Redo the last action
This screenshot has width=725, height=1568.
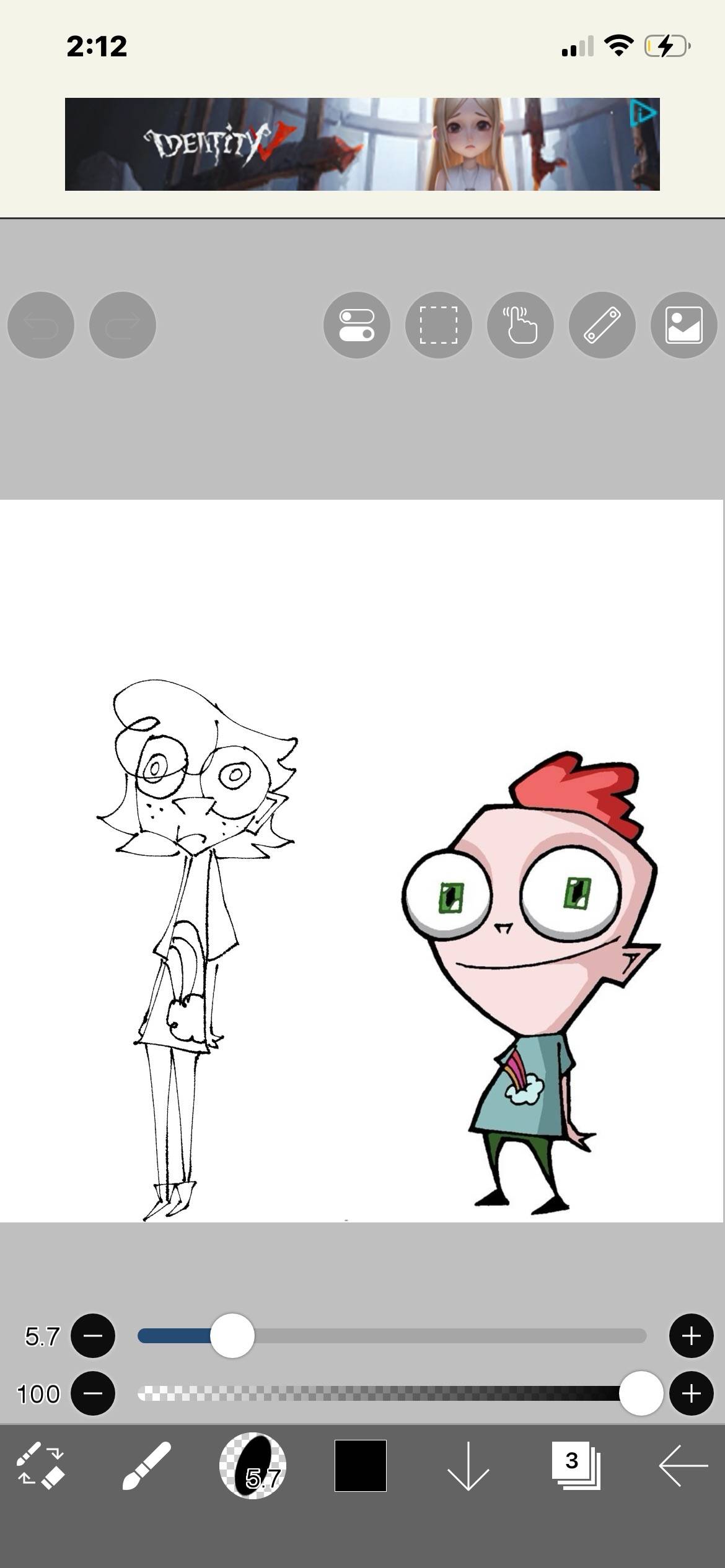point(123,325)
